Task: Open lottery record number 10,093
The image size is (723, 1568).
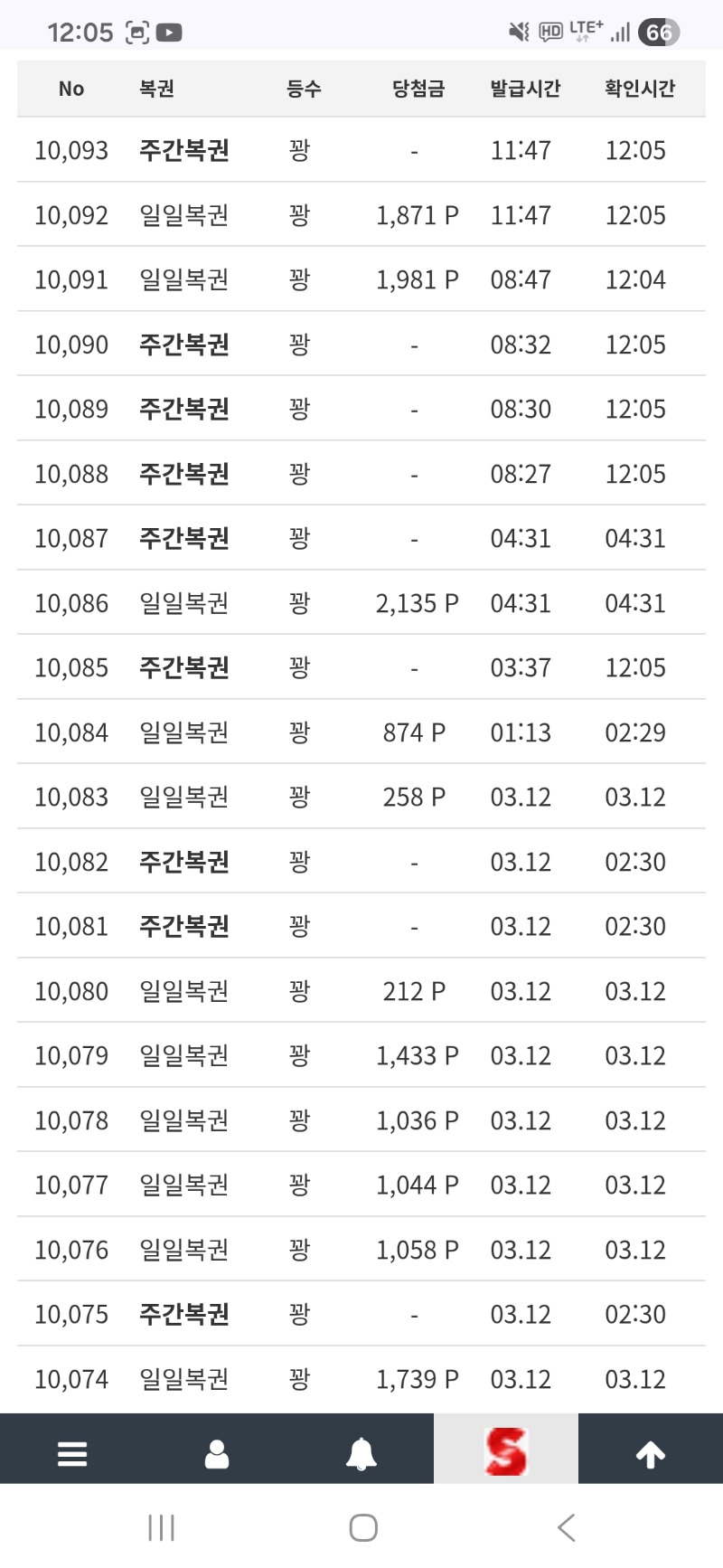Action: (x=361, y=151)
